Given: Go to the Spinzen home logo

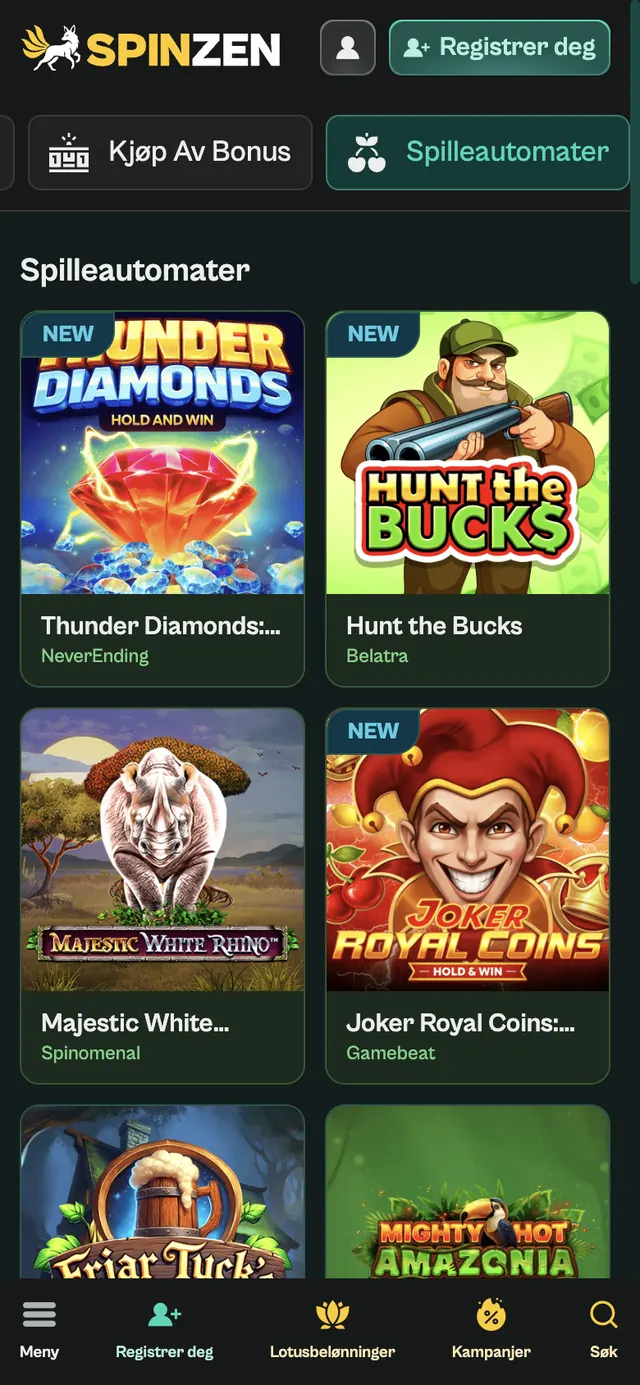Looking at the screenshot, I should tap(151, 48).
